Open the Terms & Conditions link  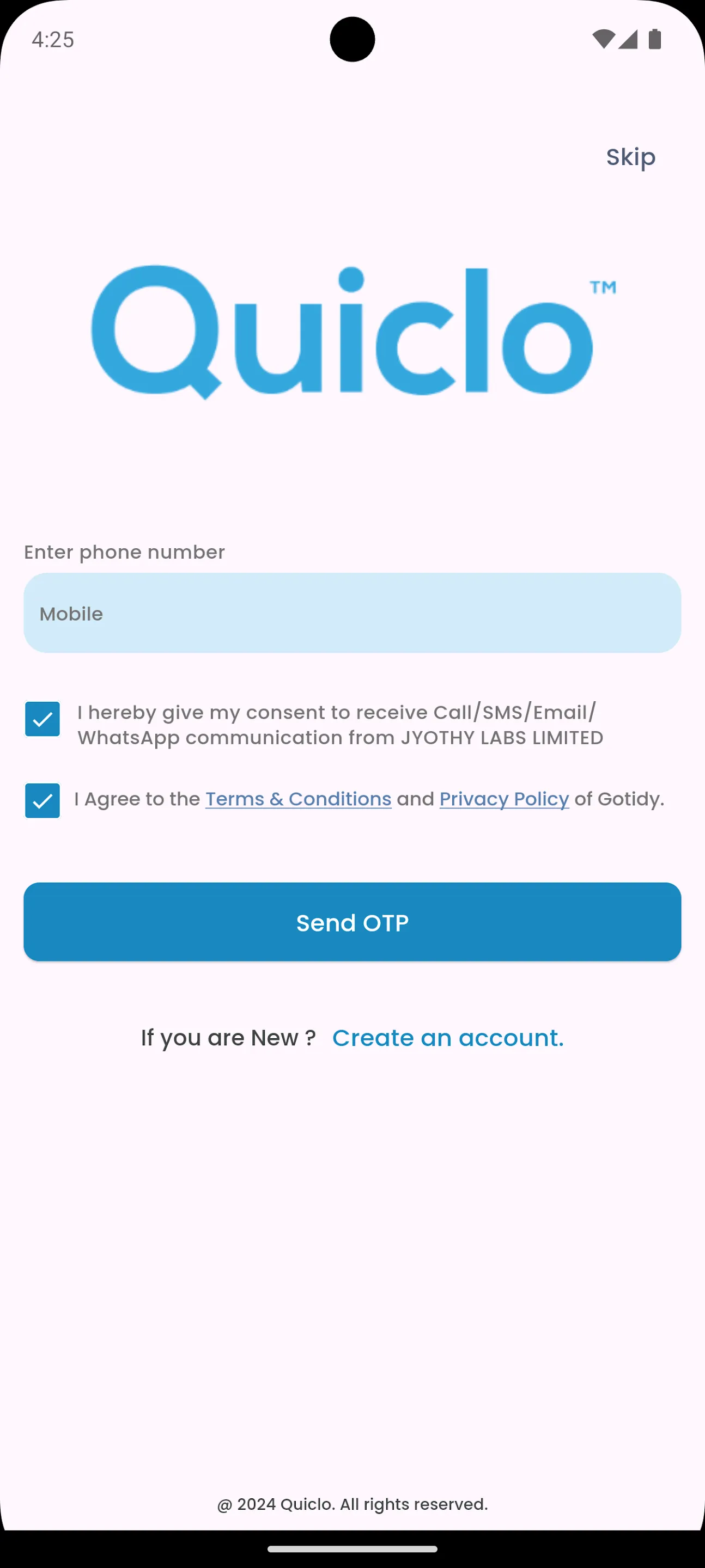(x=298, y=799)
